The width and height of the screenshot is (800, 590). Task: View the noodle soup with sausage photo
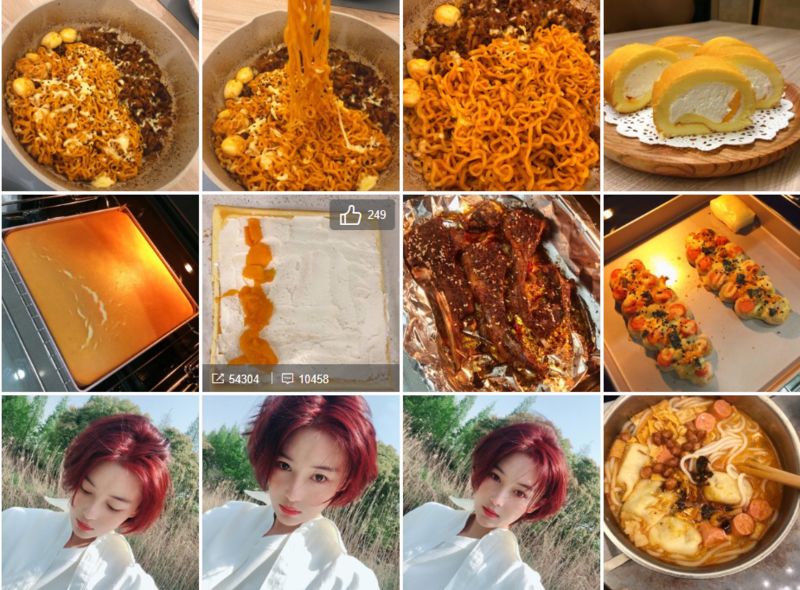coord(701,492)
